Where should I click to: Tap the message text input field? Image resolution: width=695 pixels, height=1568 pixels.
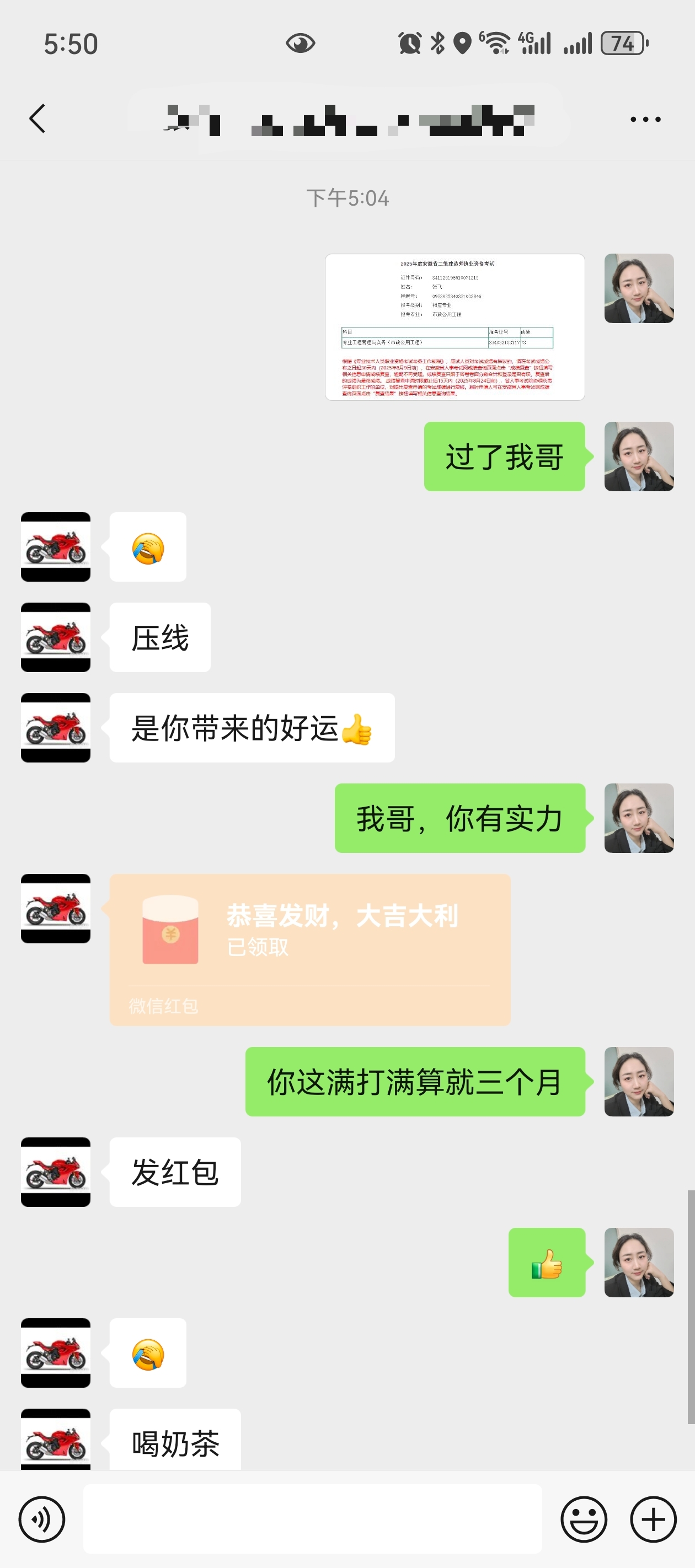[312, 1519]
